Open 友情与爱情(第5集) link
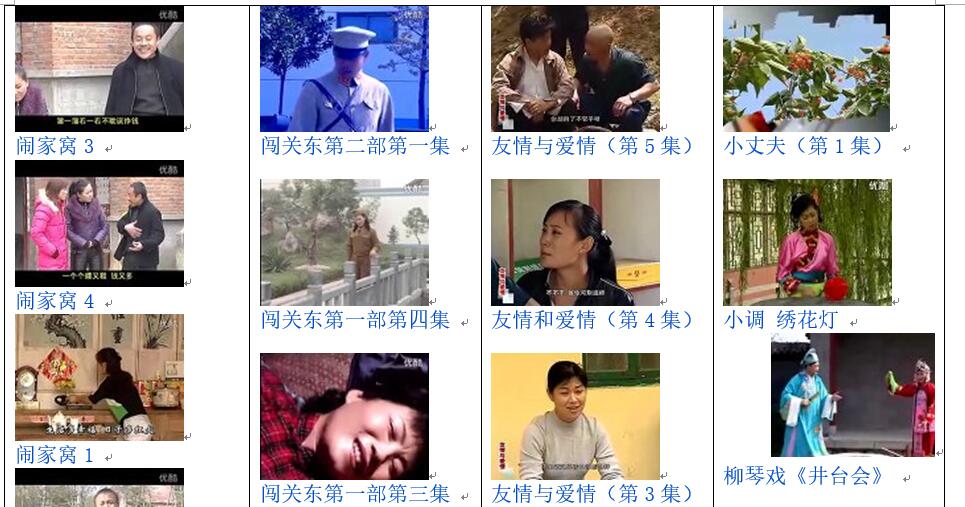 (x=592, y=147)
